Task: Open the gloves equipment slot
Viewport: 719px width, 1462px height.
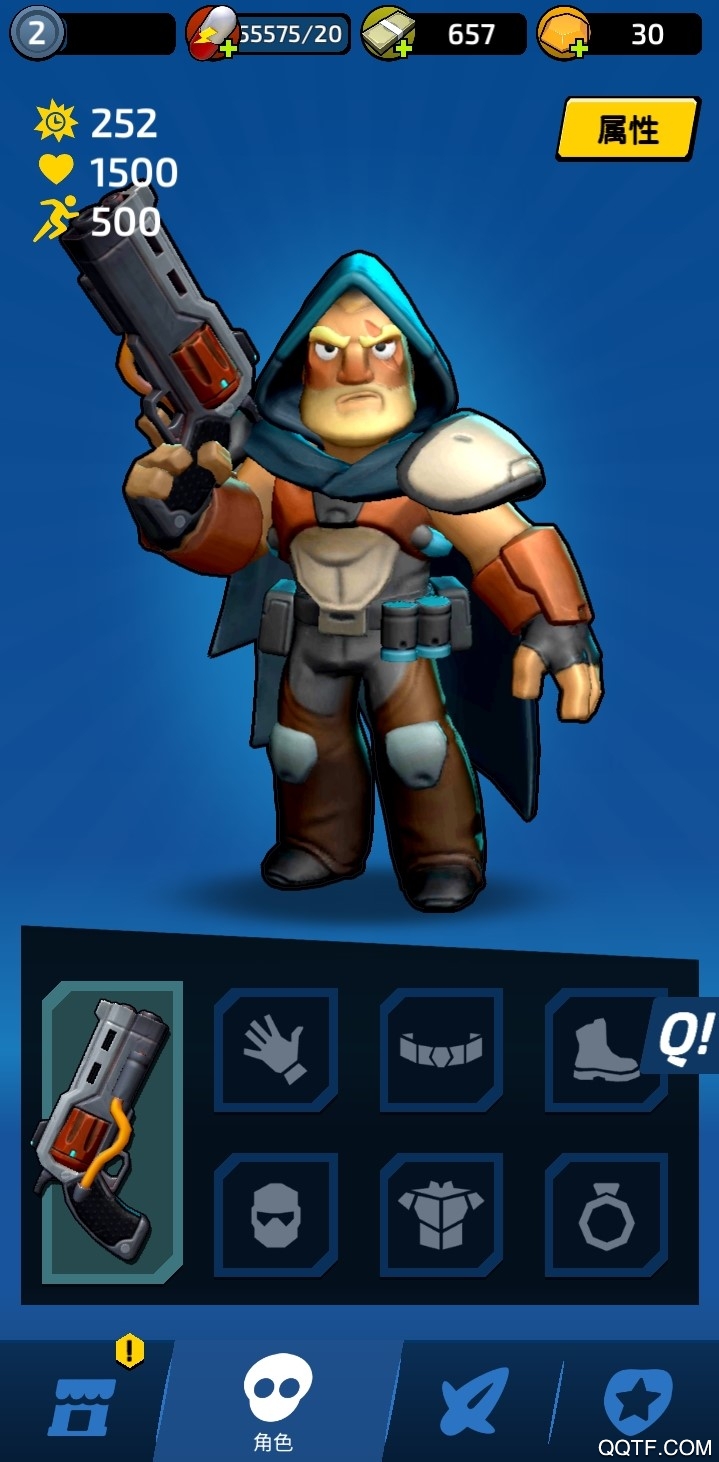Action: click(276, 1050)
